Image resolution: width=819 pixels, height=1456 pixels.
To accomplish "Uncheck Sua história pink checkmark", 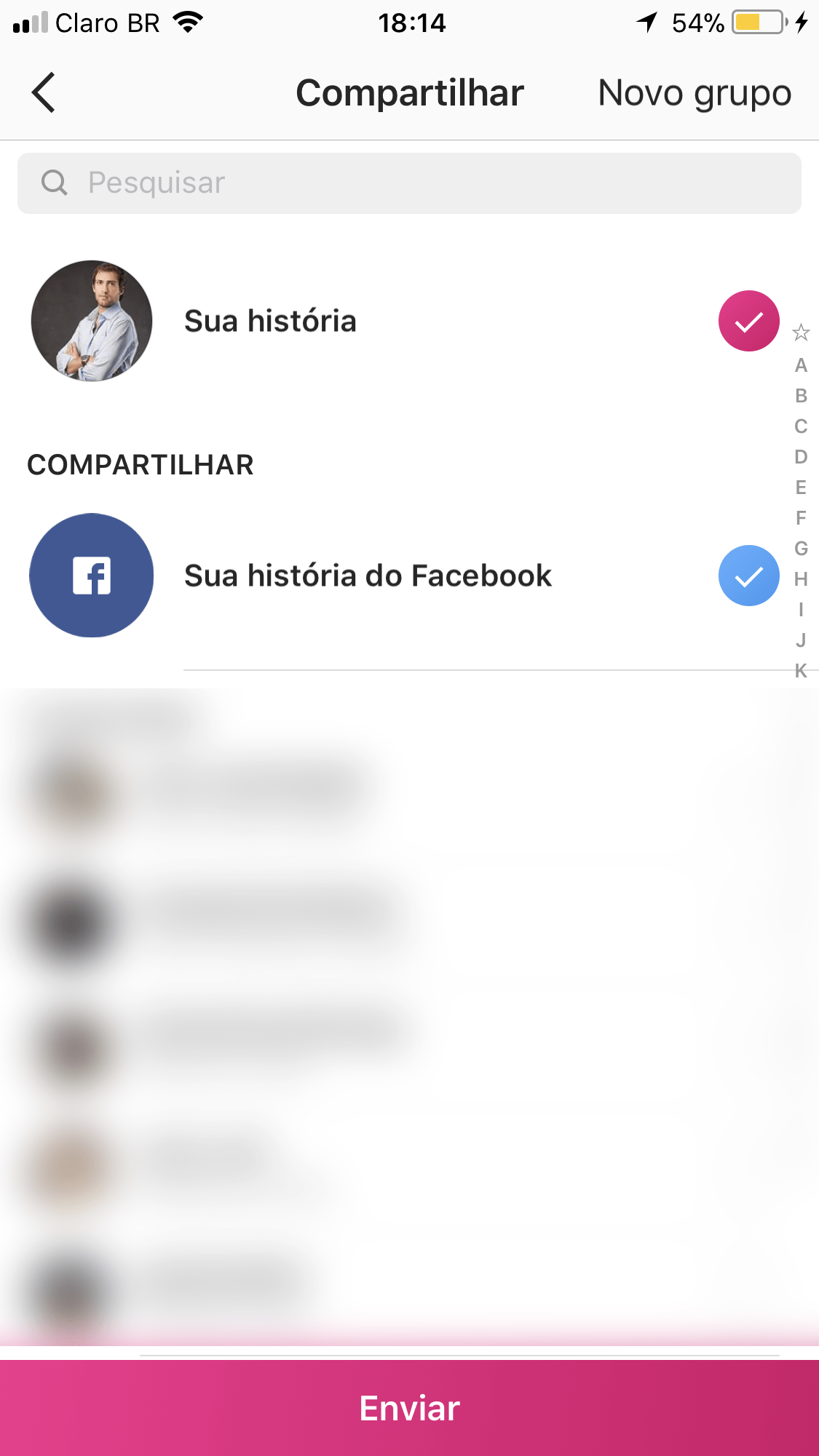I will point(748,321).
